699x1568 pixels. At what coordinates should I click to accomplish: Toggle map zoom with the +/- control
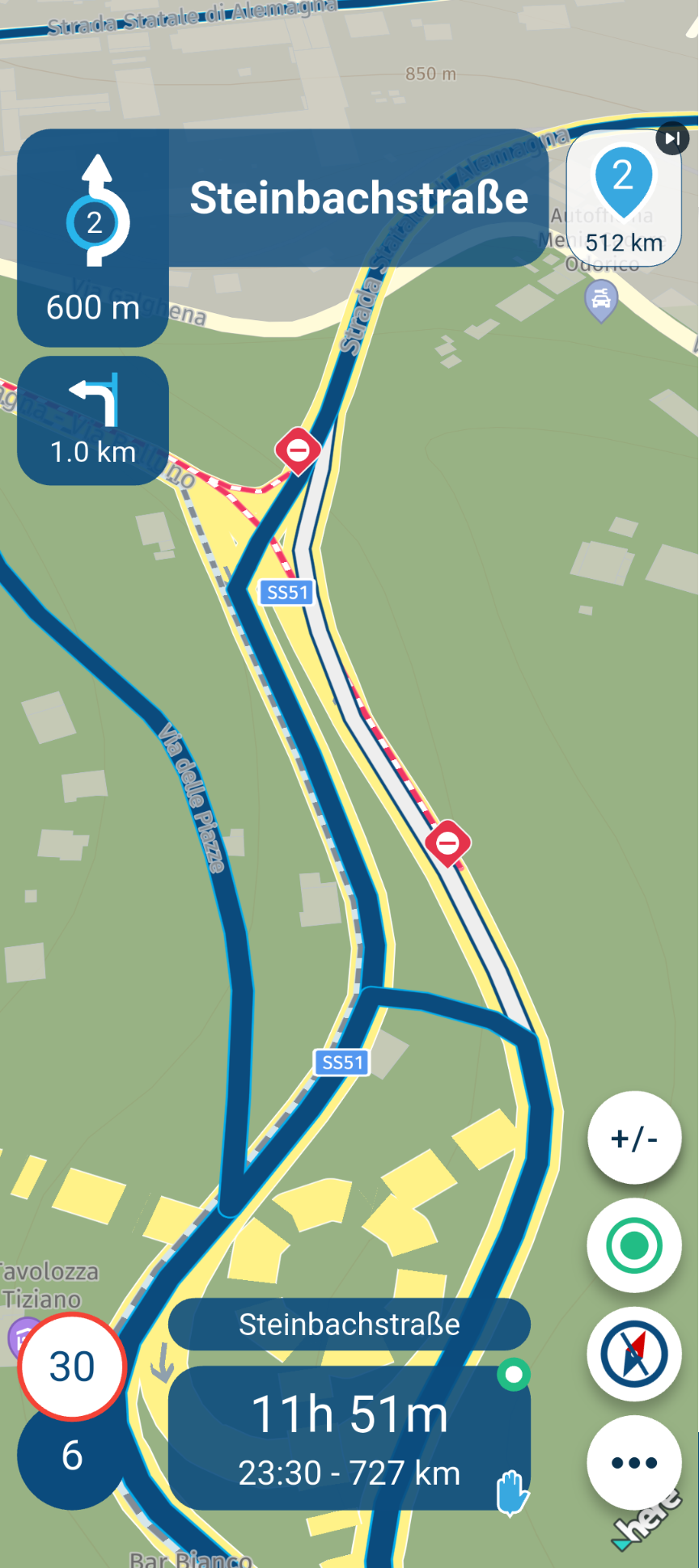click(x=633, y=1136)
